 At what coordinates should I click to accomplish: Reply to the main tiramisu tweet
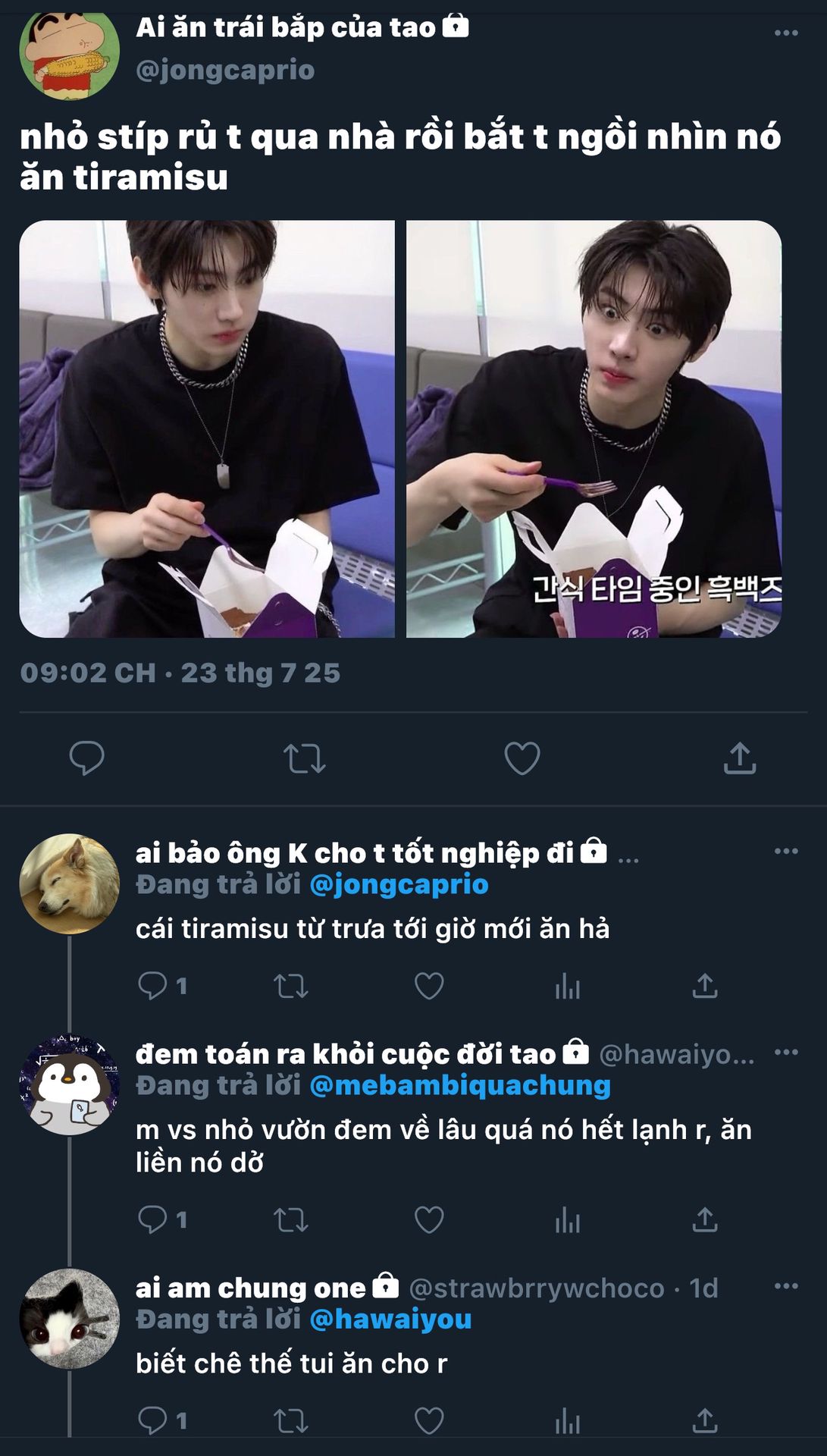tap(86, 758)
